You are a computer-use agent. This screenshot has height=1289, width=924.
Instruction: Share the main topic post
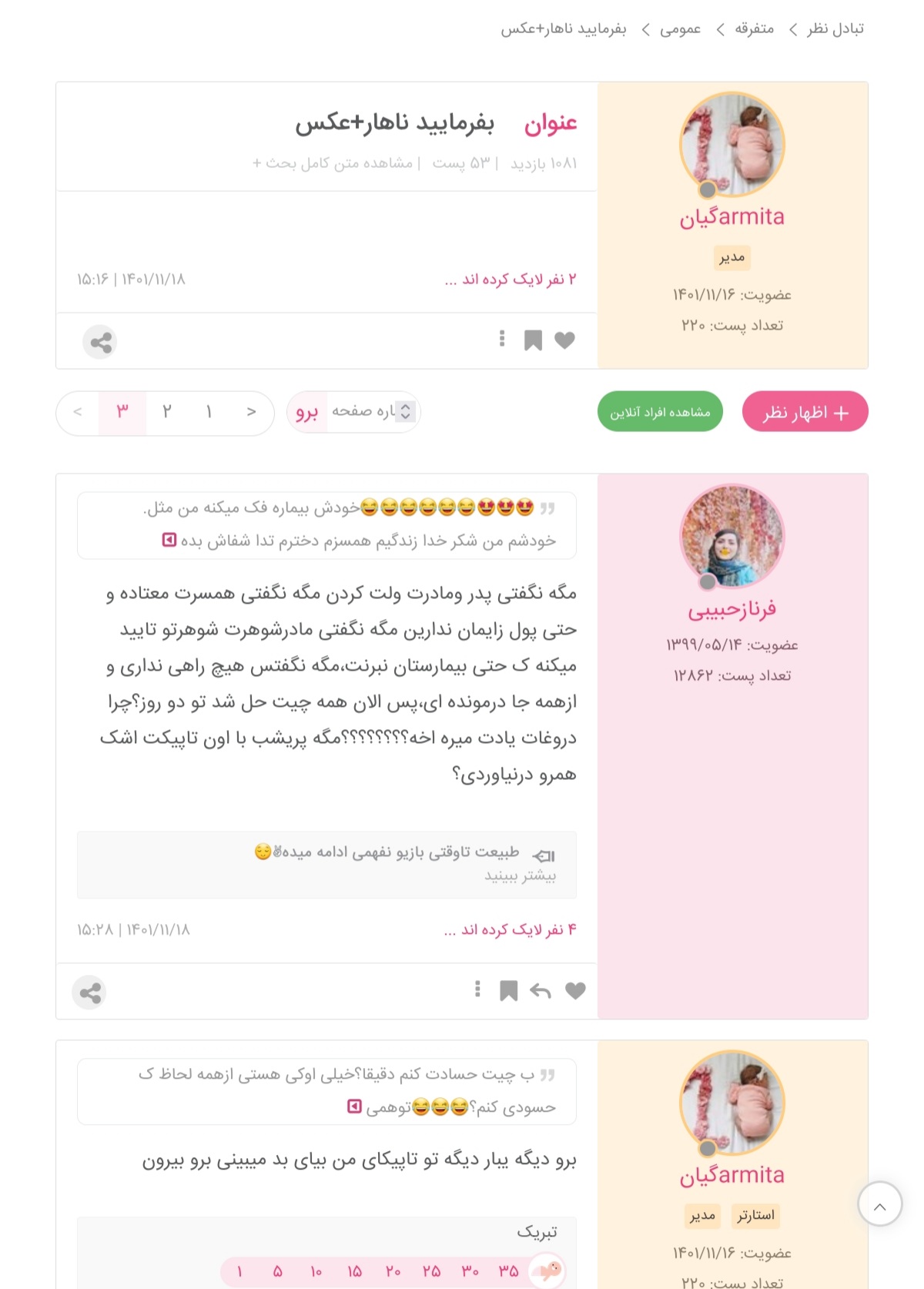point(100,342)
